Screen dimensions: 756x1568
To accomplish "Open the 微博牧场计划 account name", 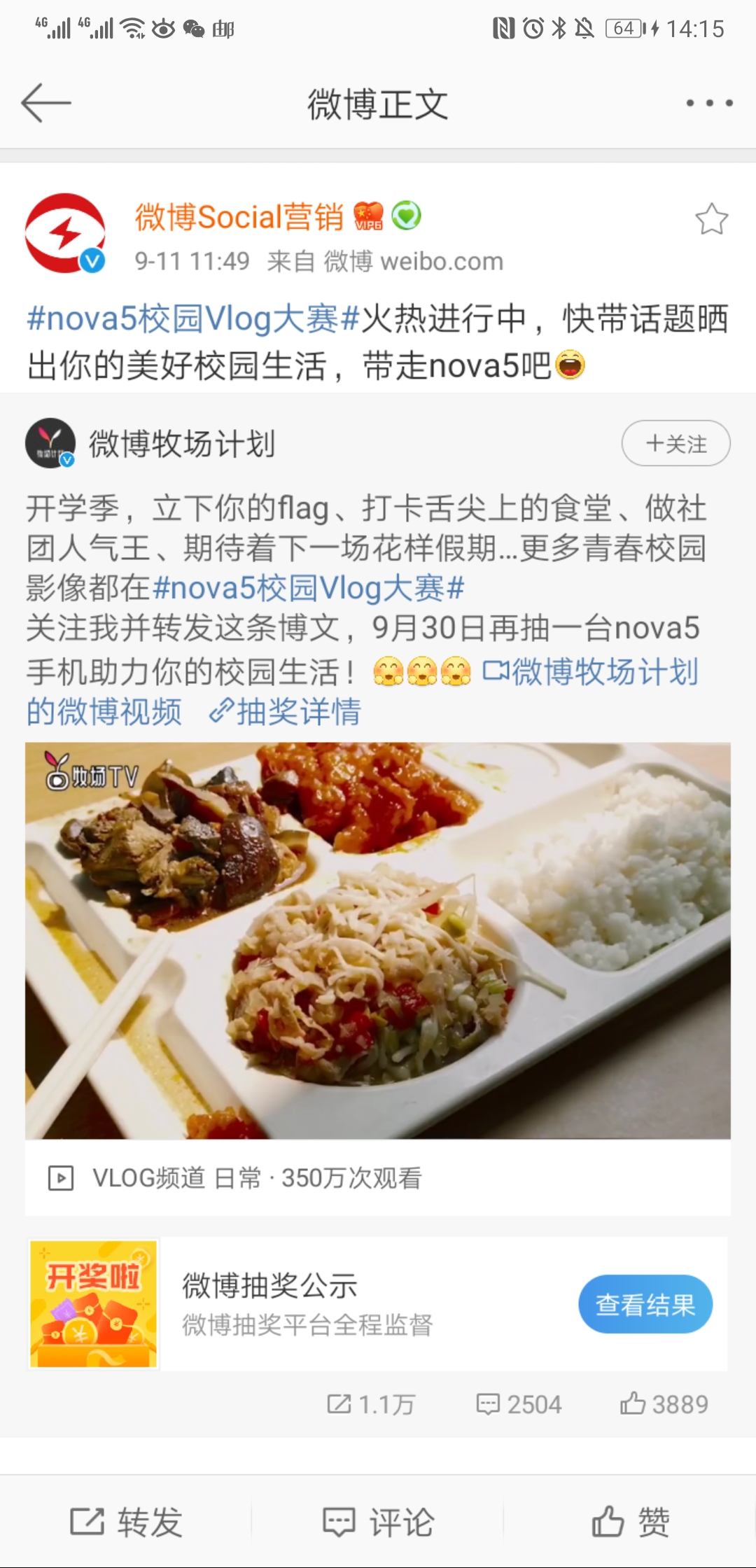I will click(182, 444).
